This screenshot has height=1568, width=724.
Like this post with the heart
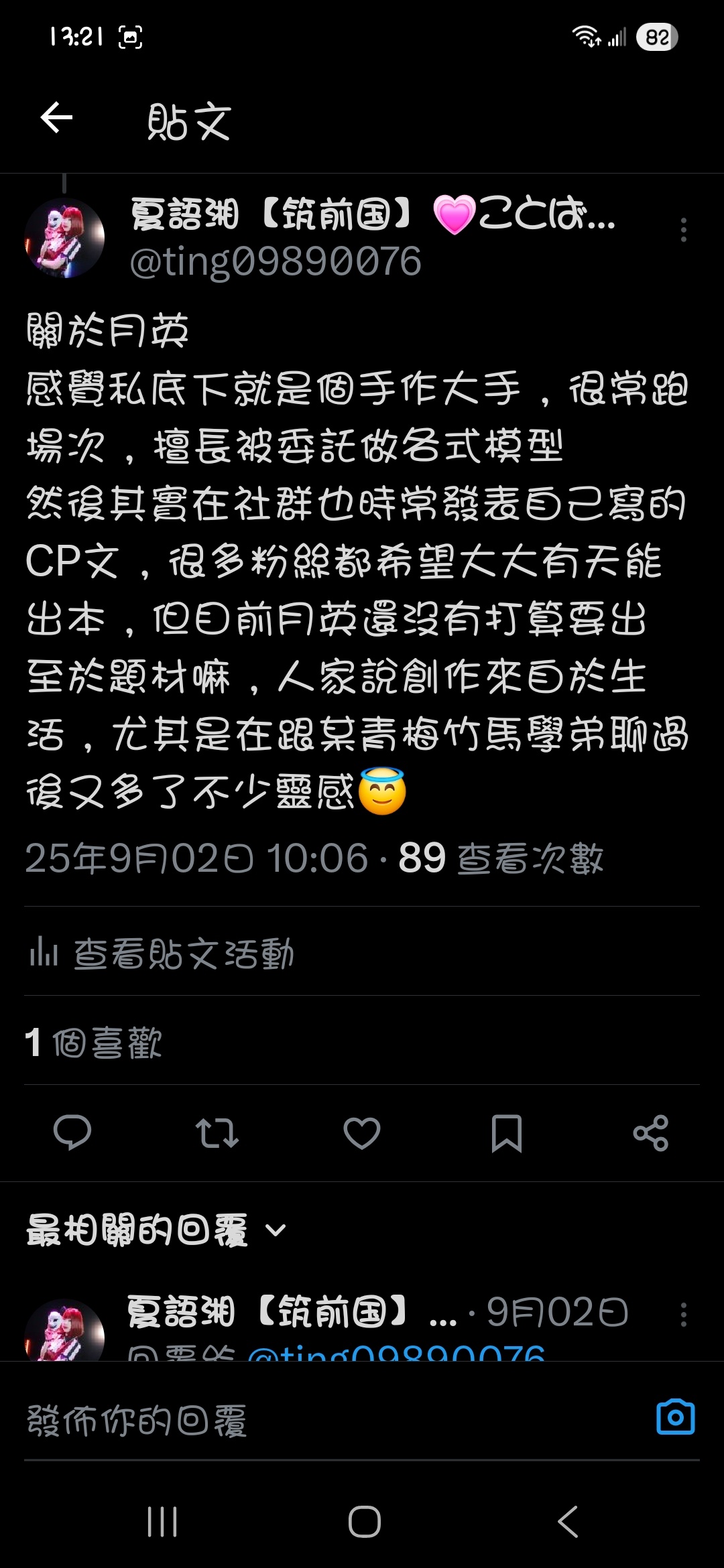point(362,1132)
